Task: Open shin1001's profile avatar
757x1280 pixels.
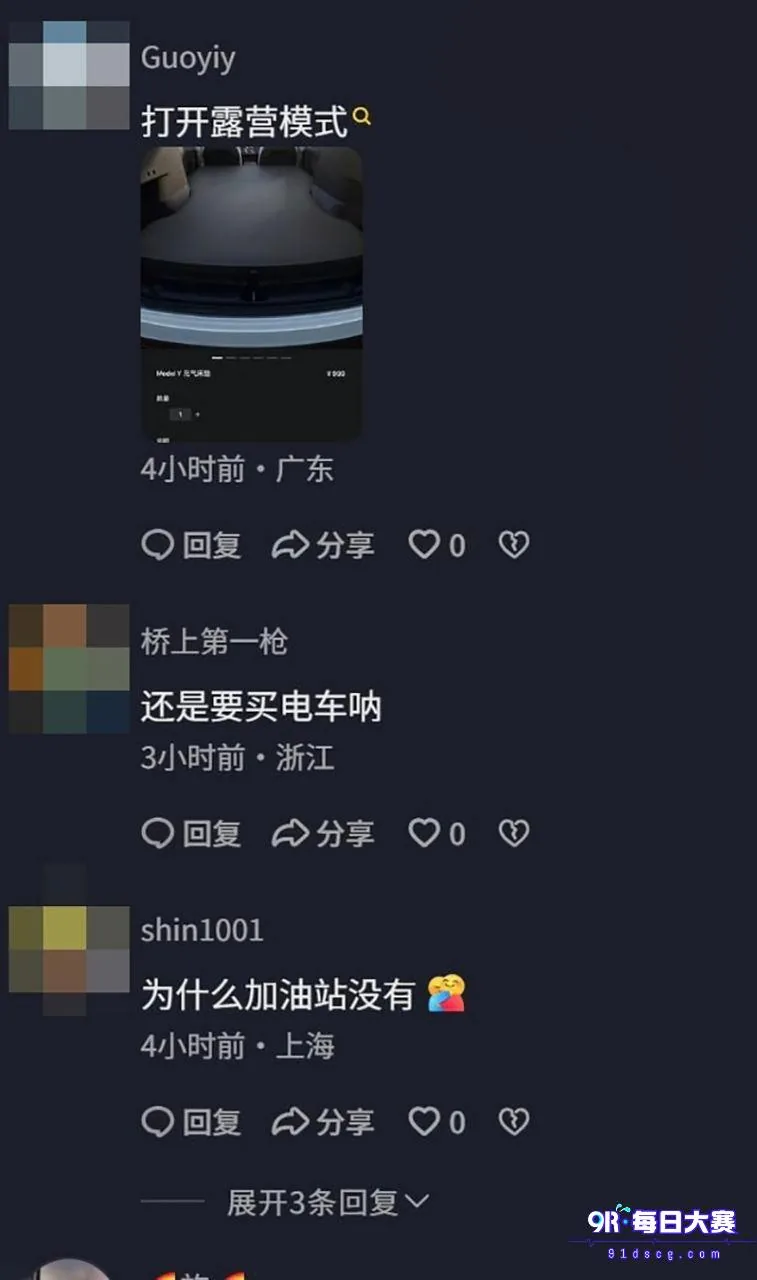Action: [x=69, y=950]
